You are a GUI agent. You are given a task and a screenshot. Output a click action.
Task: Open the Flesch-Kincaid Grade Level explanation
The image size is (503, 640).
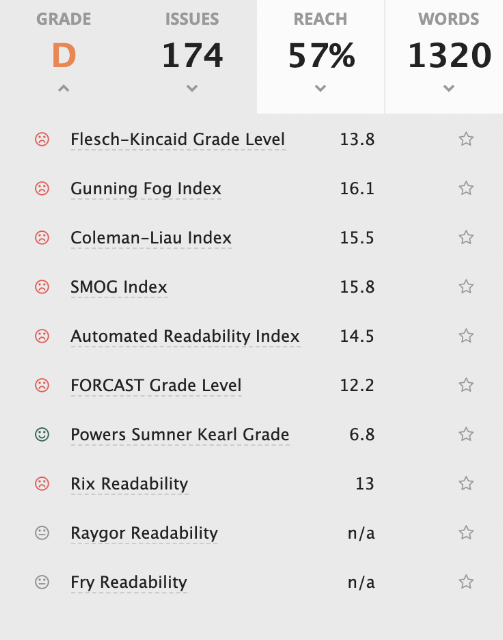[x=178, y=140]
